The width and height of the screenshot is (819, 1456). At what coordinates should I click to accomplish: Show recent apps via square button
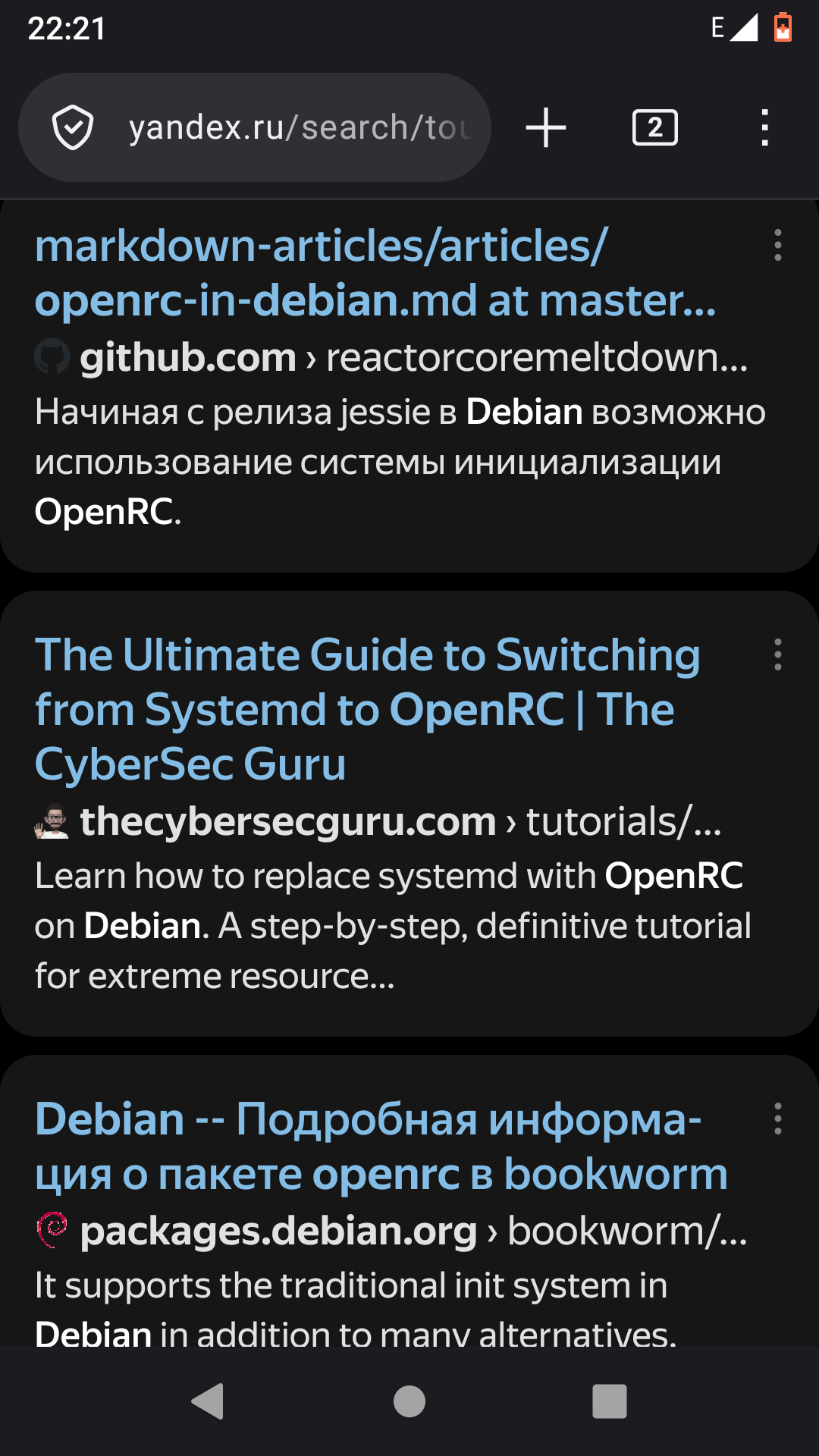coord(610,1401)
